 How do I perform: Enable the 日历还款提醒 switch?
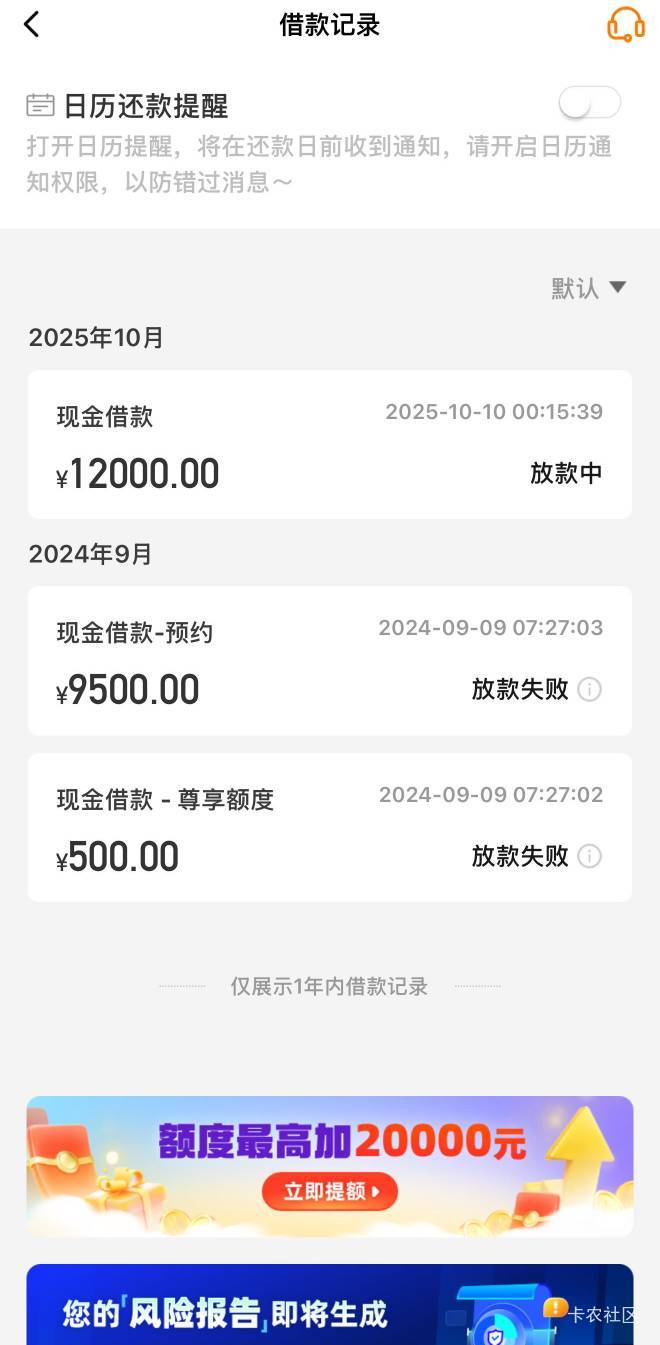[590, 103]
